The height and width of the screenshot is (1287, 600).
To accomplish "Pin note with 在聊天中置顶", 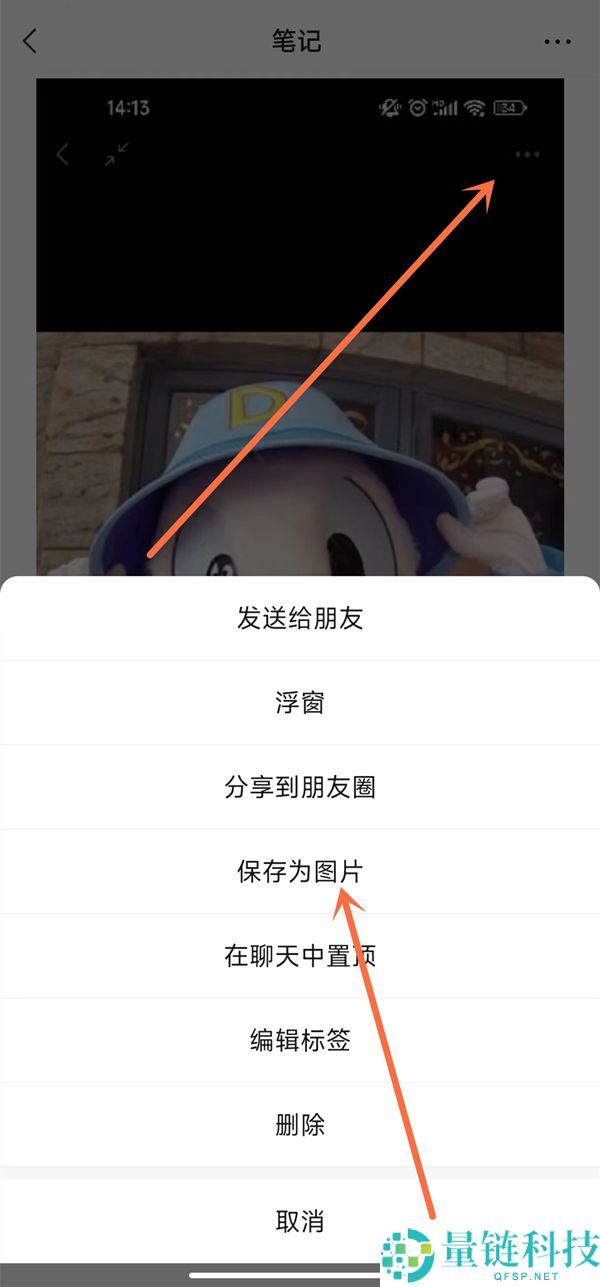I will (300, 956).
